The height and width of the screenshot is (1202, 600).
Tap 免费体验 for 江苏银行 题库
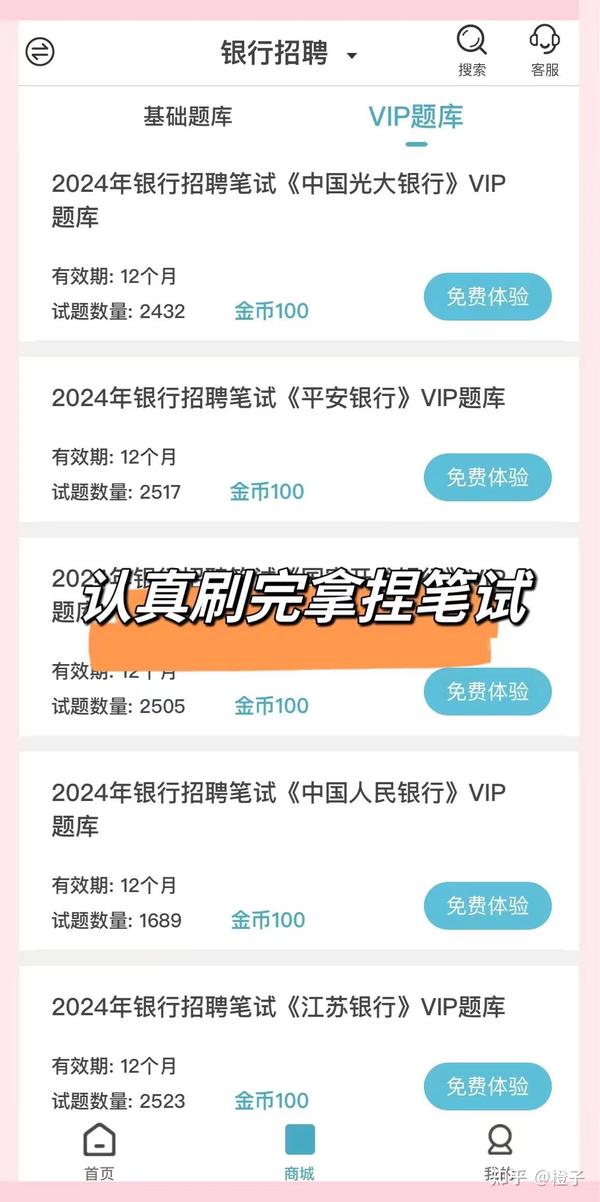coord(487,1086)
